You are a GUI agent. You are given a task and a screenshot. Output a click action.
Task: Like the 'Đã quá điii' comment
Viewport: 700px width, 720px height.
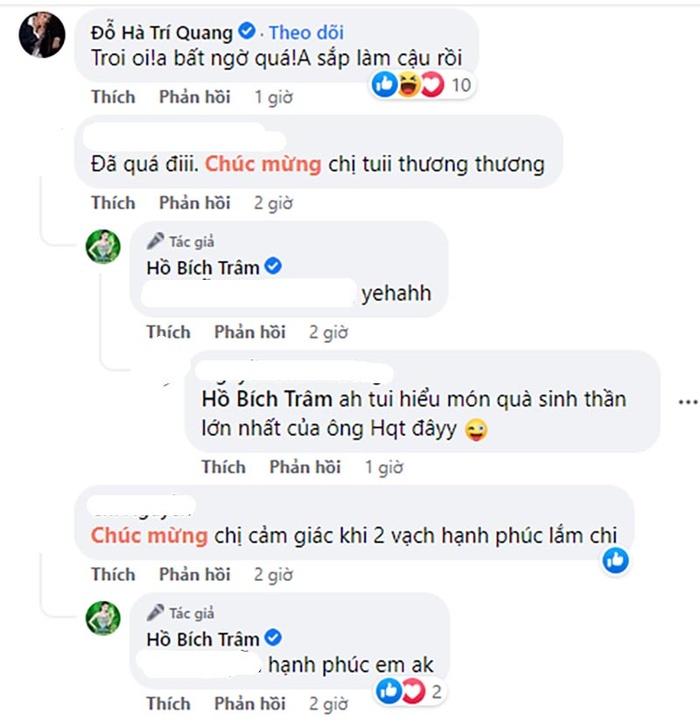point(113,203)
